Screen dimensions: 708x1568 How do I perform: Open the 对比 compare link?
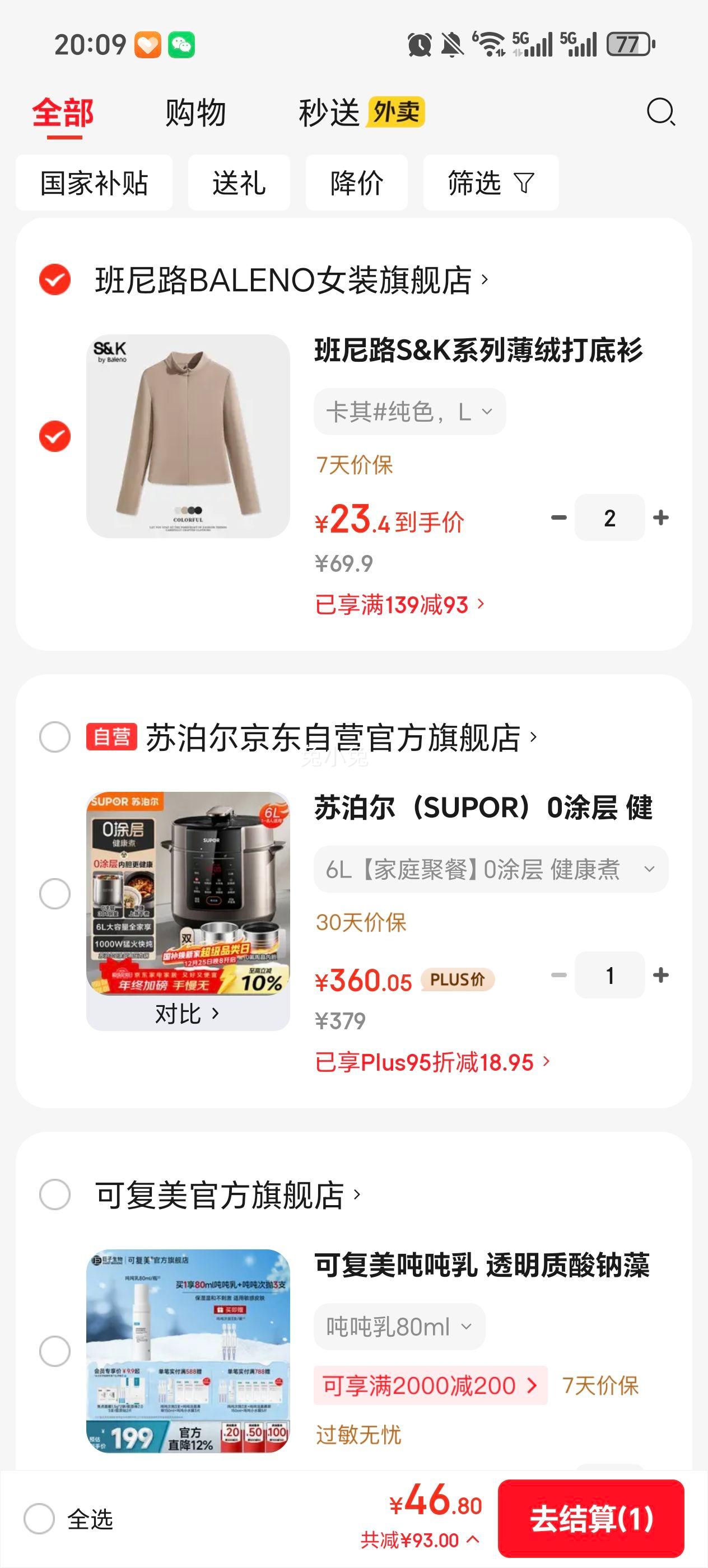click(188, 1014)
